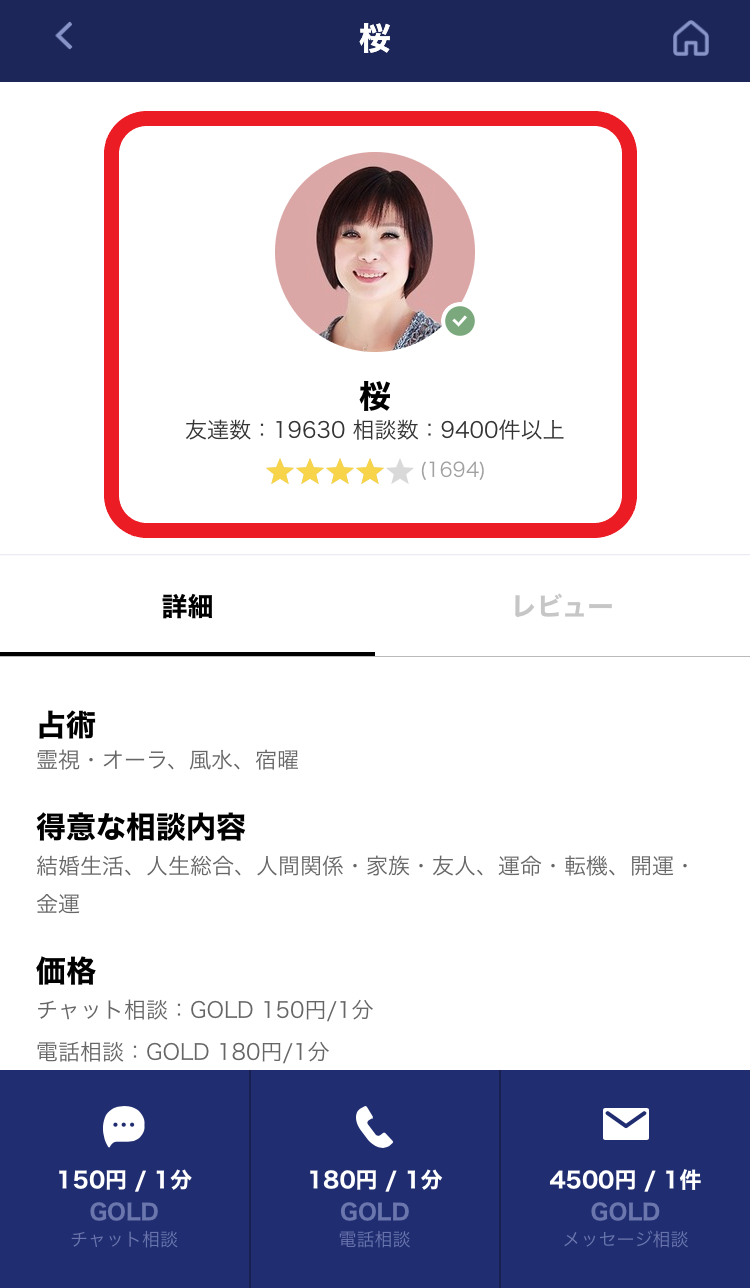
Task: Open the home icon in the header
Action: [690, 38]
